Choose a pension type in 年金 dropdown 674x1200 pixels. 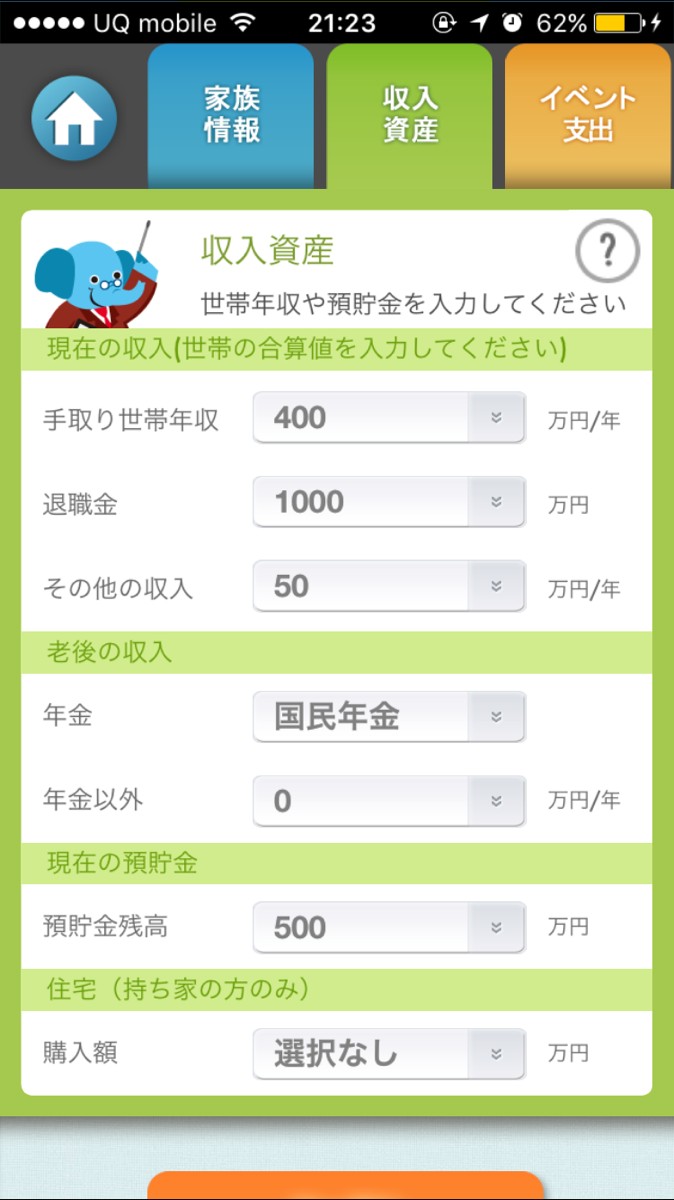(x=389, y=717)
